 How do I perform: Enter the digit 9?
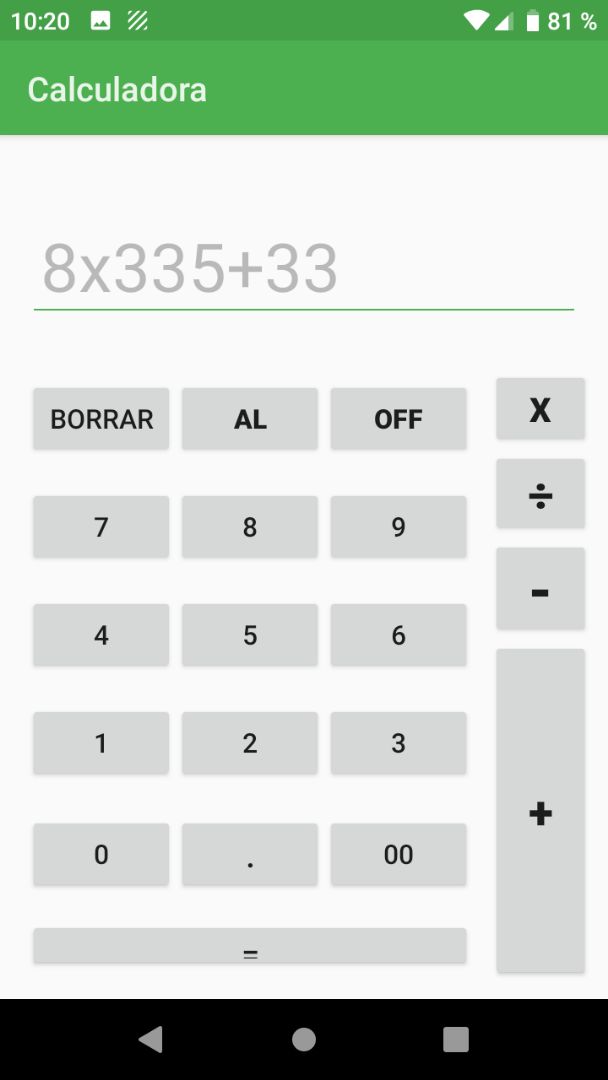pos(398,527)
